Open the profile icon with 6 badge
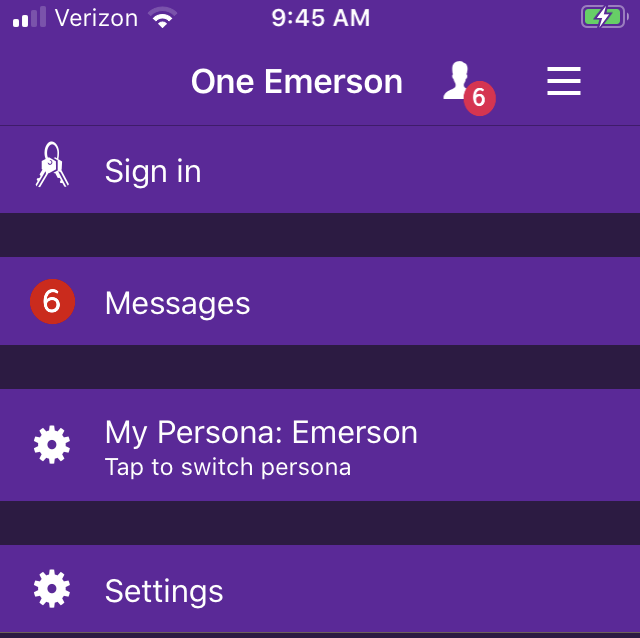The height and width of the screenshot is (638, 640). click(465, 83)
